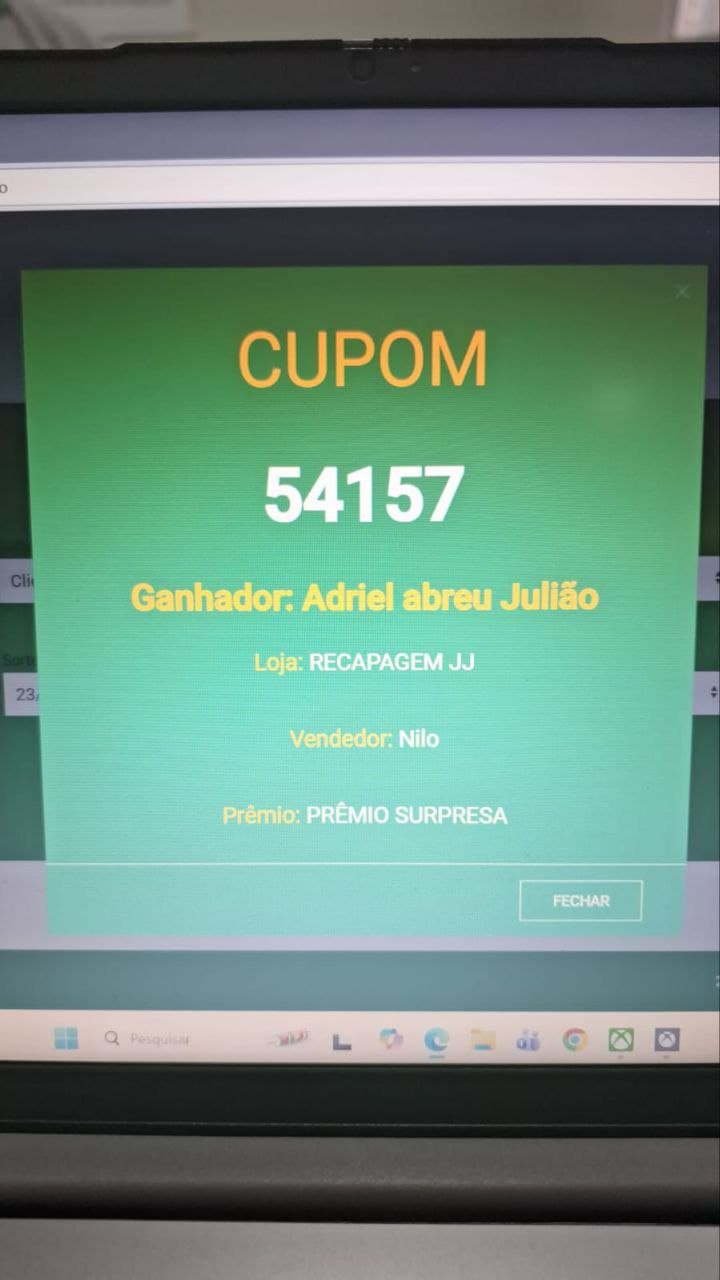Launch Microsoft Edge from the taskbar

point(436,1041)
